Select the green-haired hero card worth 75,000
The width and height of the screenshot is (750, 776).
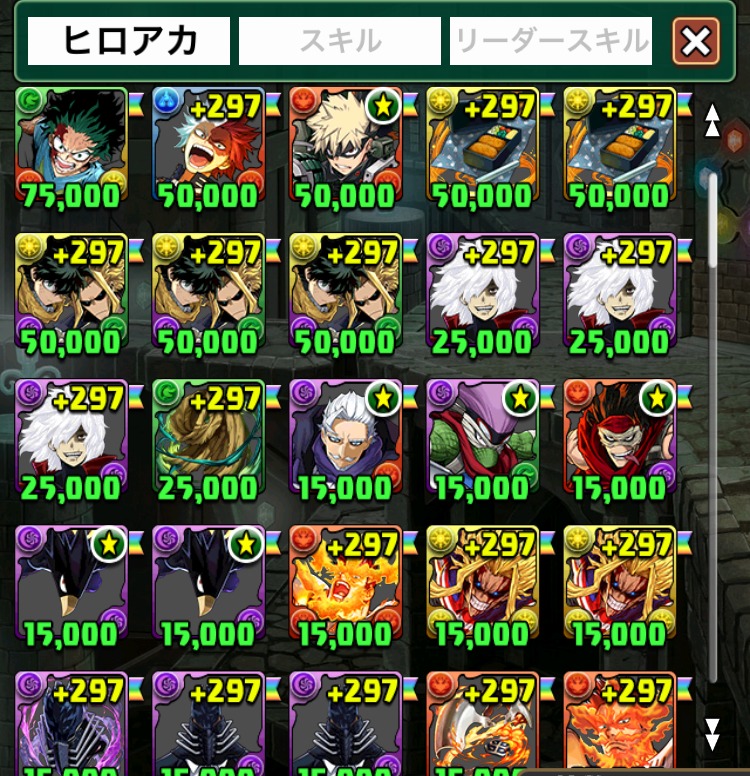[72, 145]
